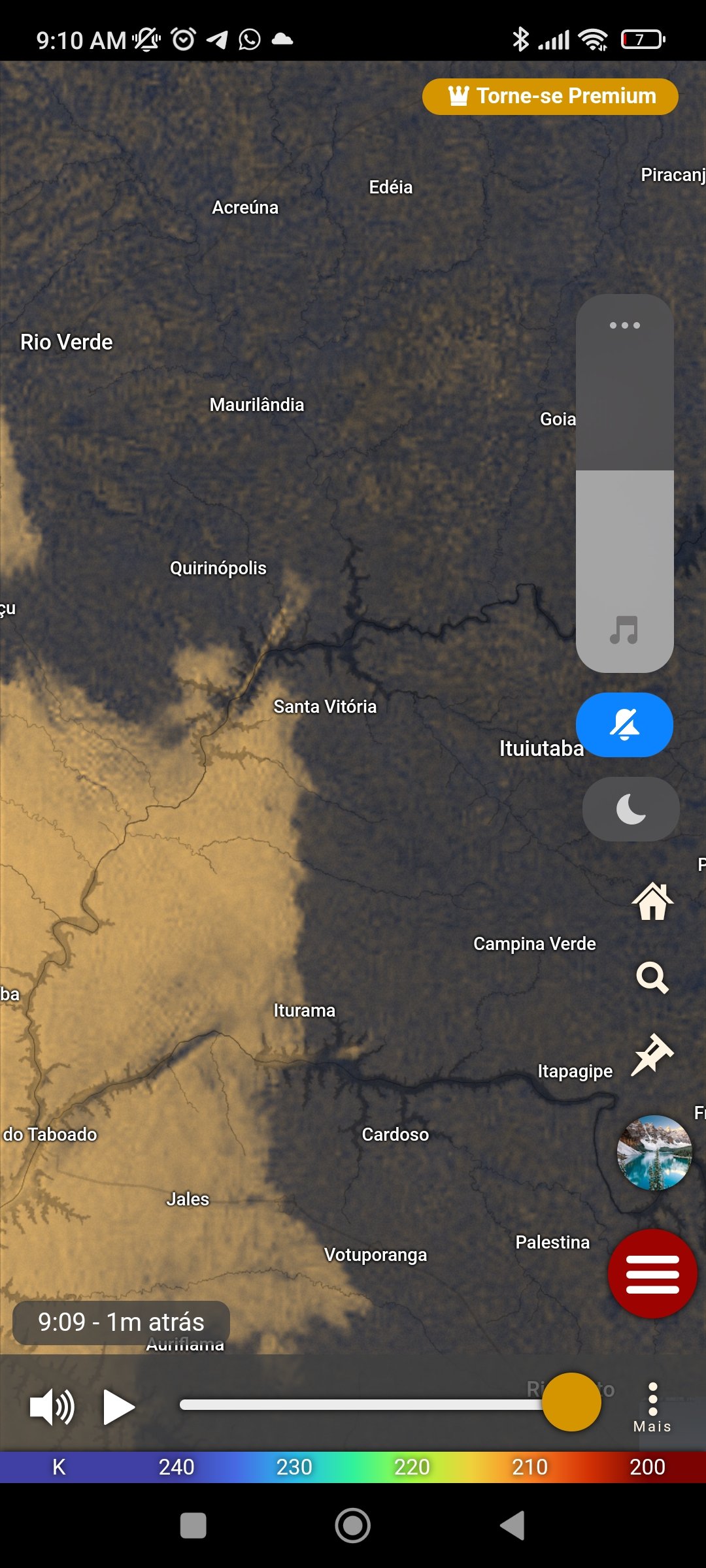706x1568 pixels.
Task: Toggle the silent bell mode button
Action: [624, 725]
